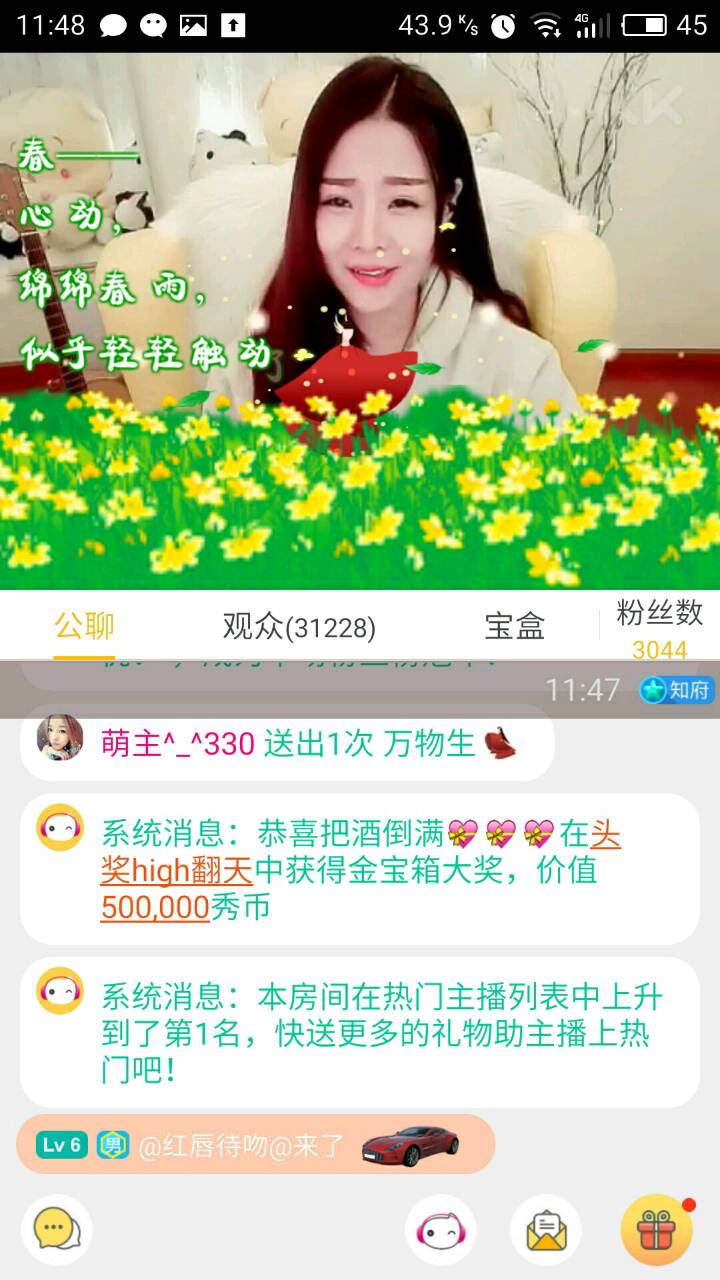Open the gift box button
The image size is (720, 1280).
pos(656,1229)
